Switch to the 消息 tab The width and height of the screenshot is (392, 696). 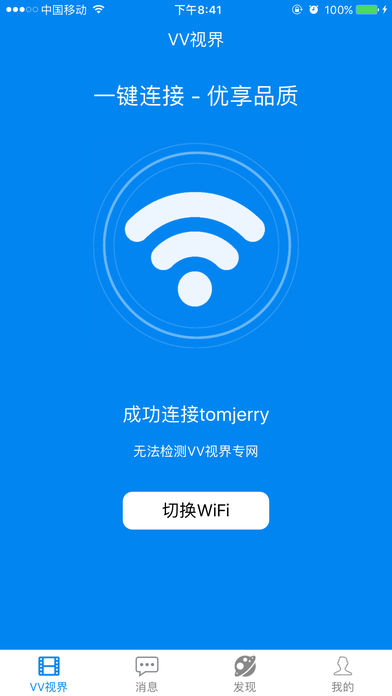tap(147, 674)
